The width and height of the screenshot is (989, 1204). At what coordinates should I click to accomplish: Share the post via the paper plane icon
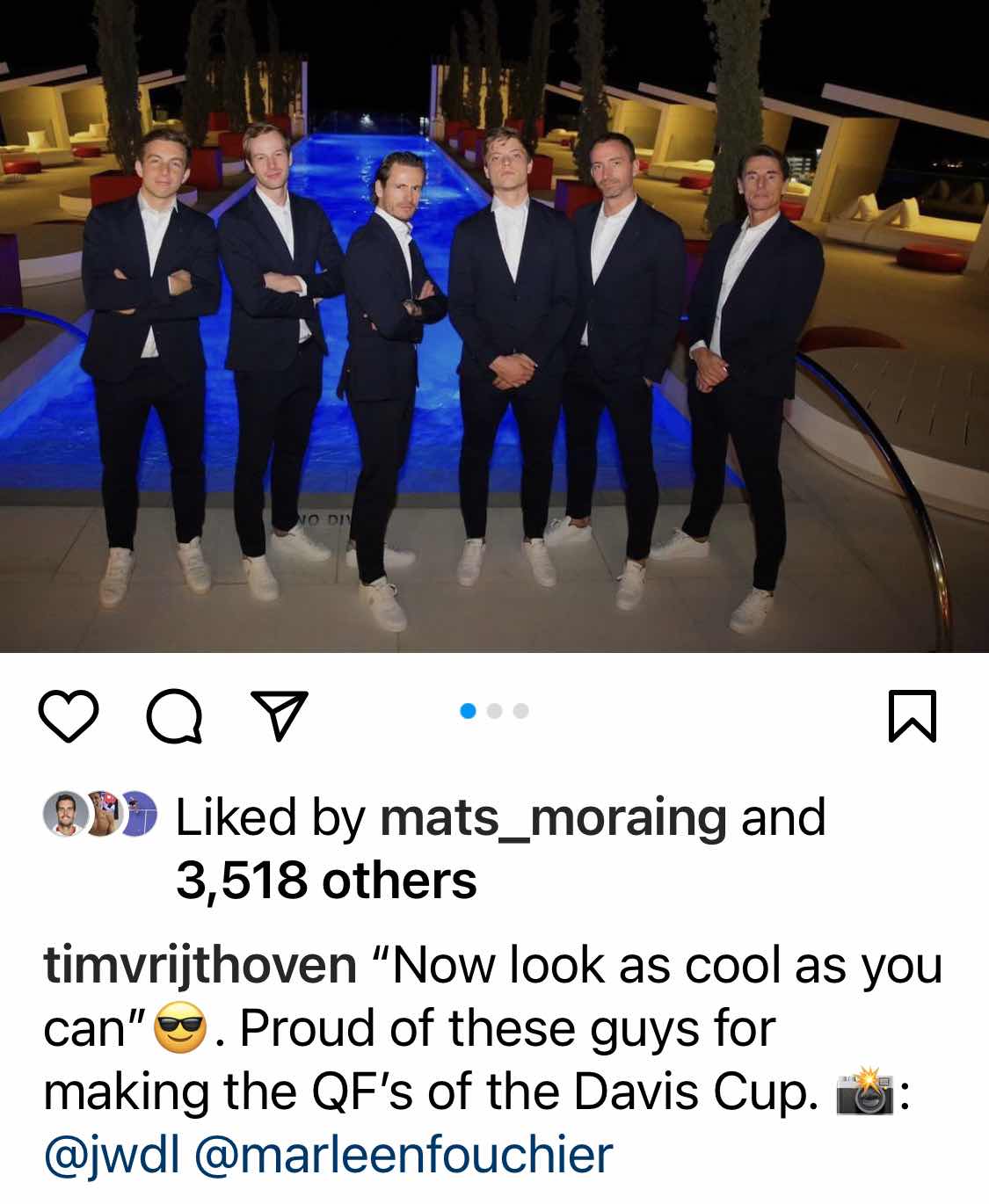(280, 715)
